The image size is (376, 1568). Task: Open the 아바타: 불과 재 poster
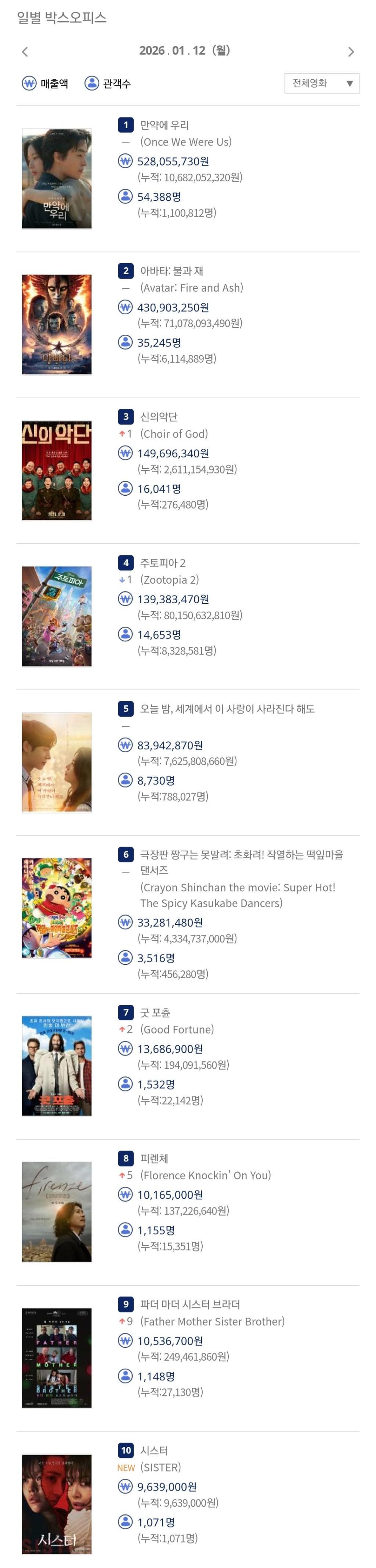(57, 325)
